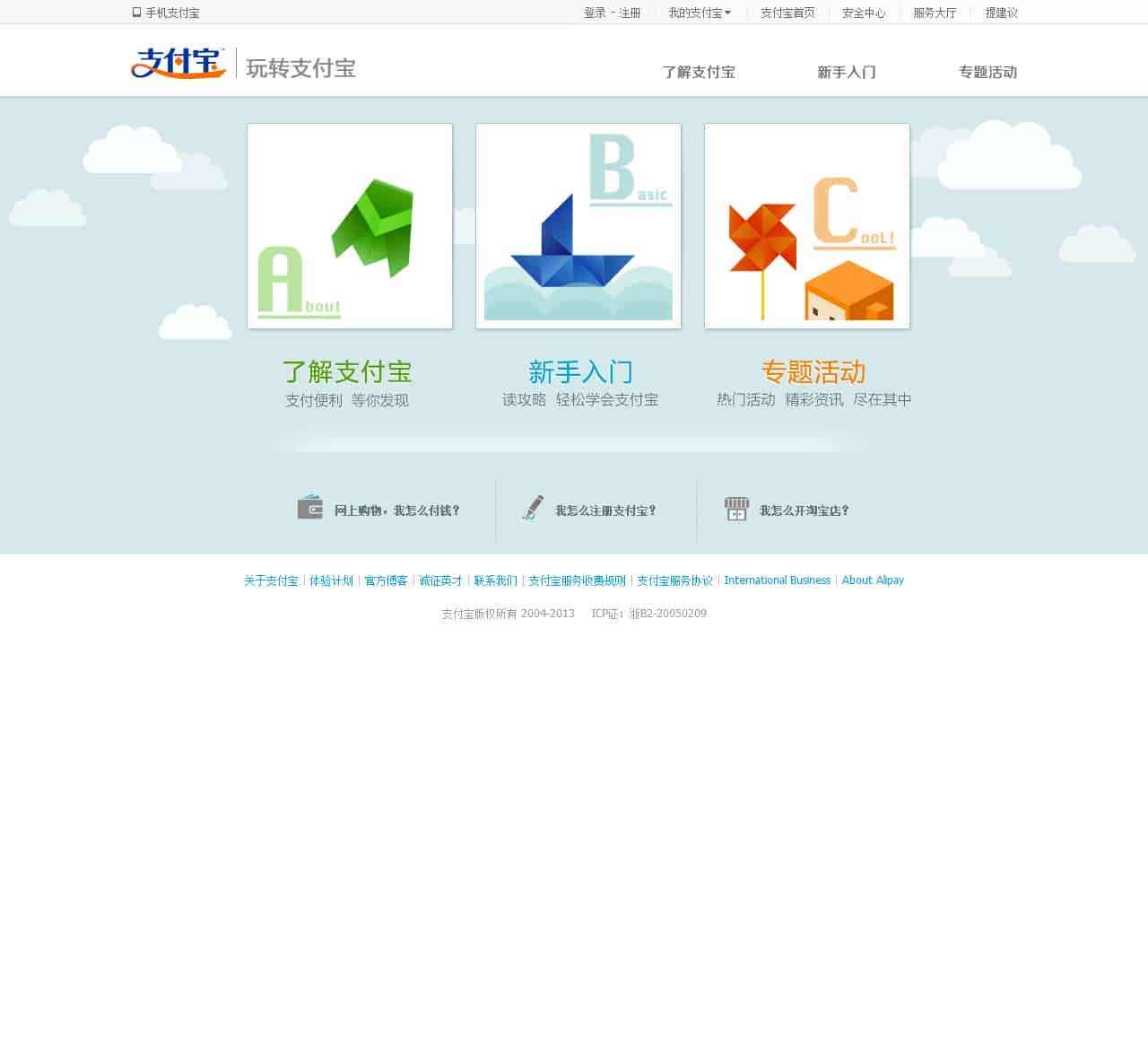Open the 注册 sign-up link
This screenshot has height=1047, width=1148.
pos(630,13)
